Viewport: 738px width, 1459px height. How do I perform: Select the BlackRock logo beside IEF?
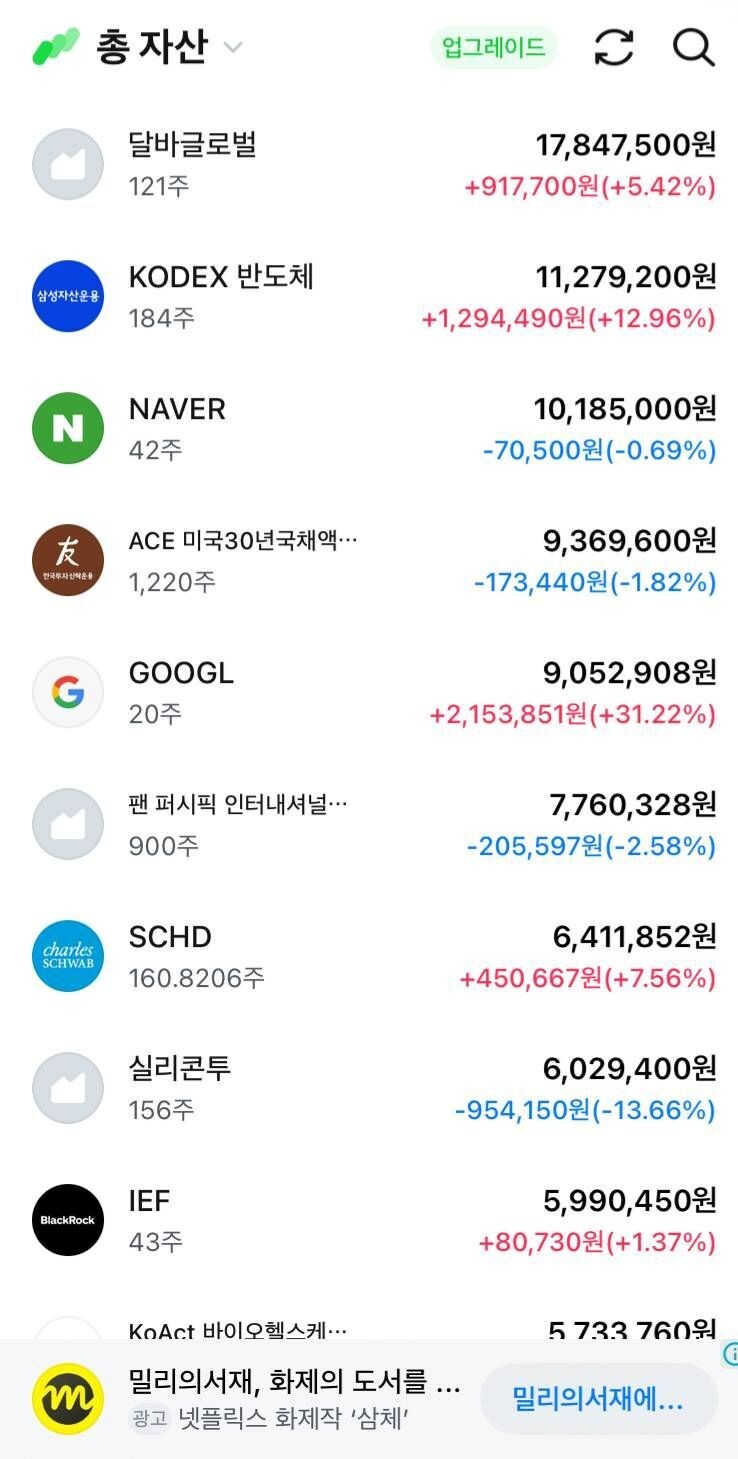68,1220
